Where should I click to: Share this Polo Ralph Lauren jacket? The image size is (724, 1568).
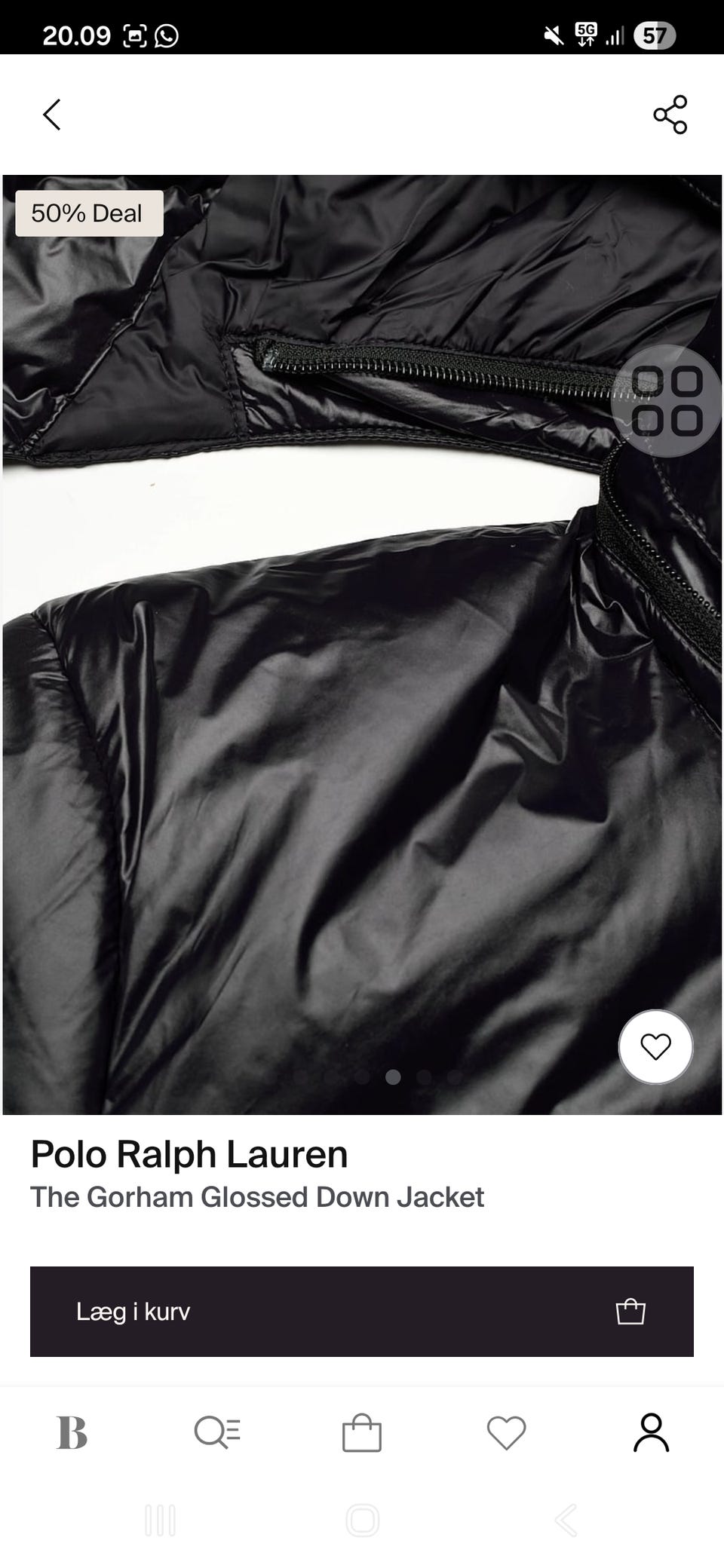[670, 115]
